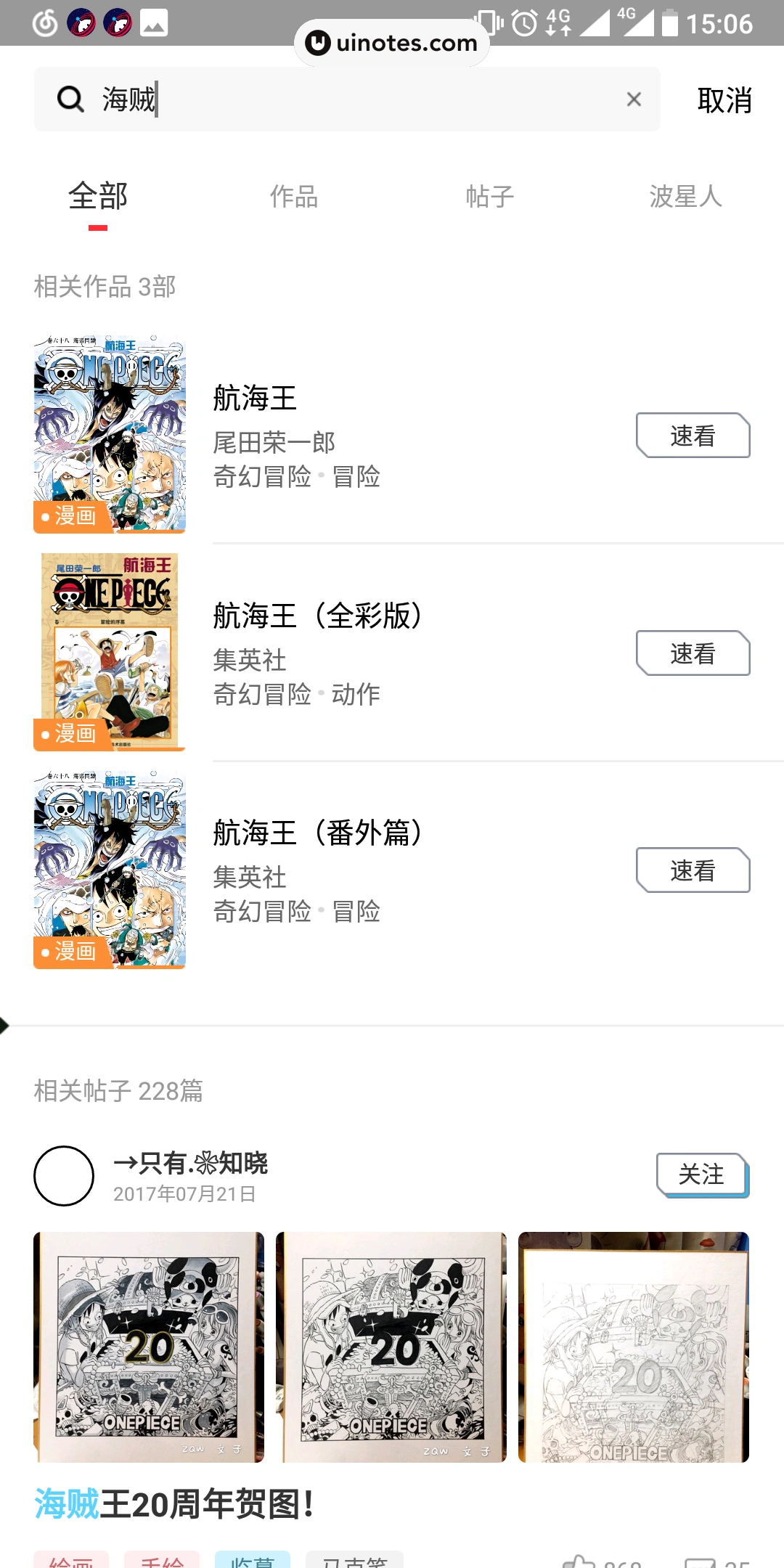Viewport: 784px width, 1568px height.
Task: Select the 波星人 tab
Action: 685,197
